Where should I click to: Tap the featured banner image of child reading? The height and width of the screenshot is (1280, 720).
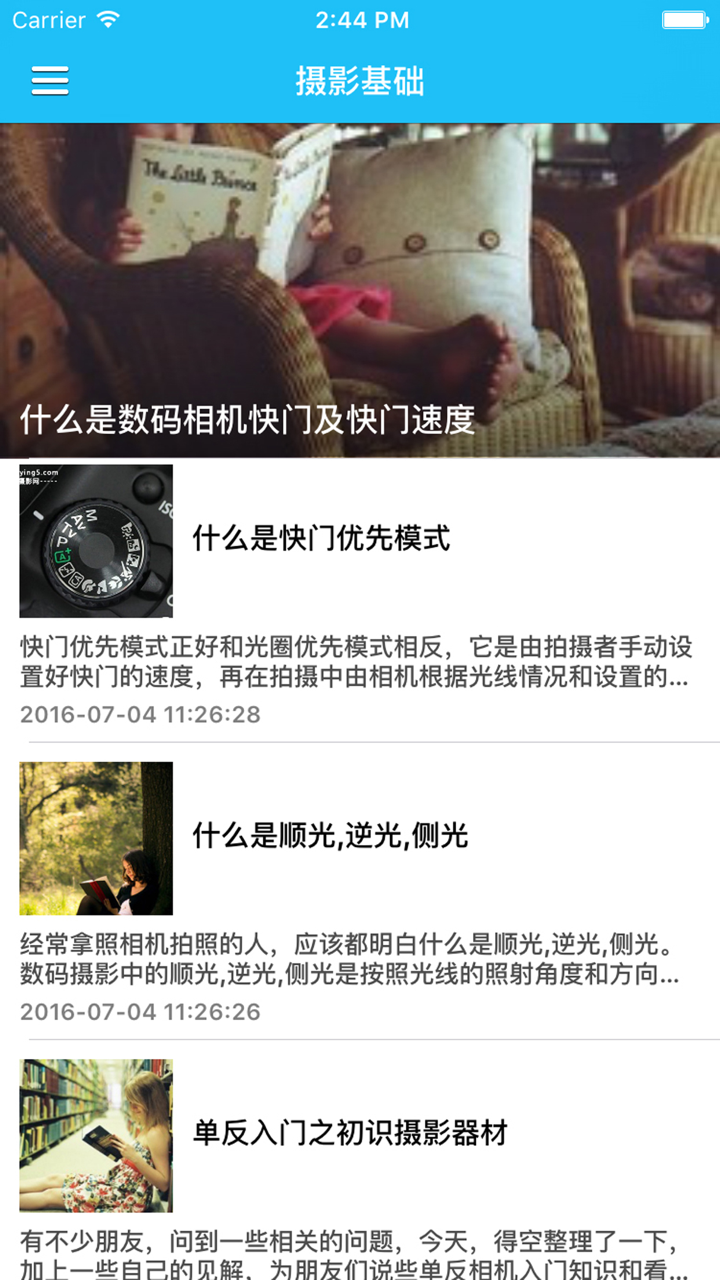tap(360, 270)
